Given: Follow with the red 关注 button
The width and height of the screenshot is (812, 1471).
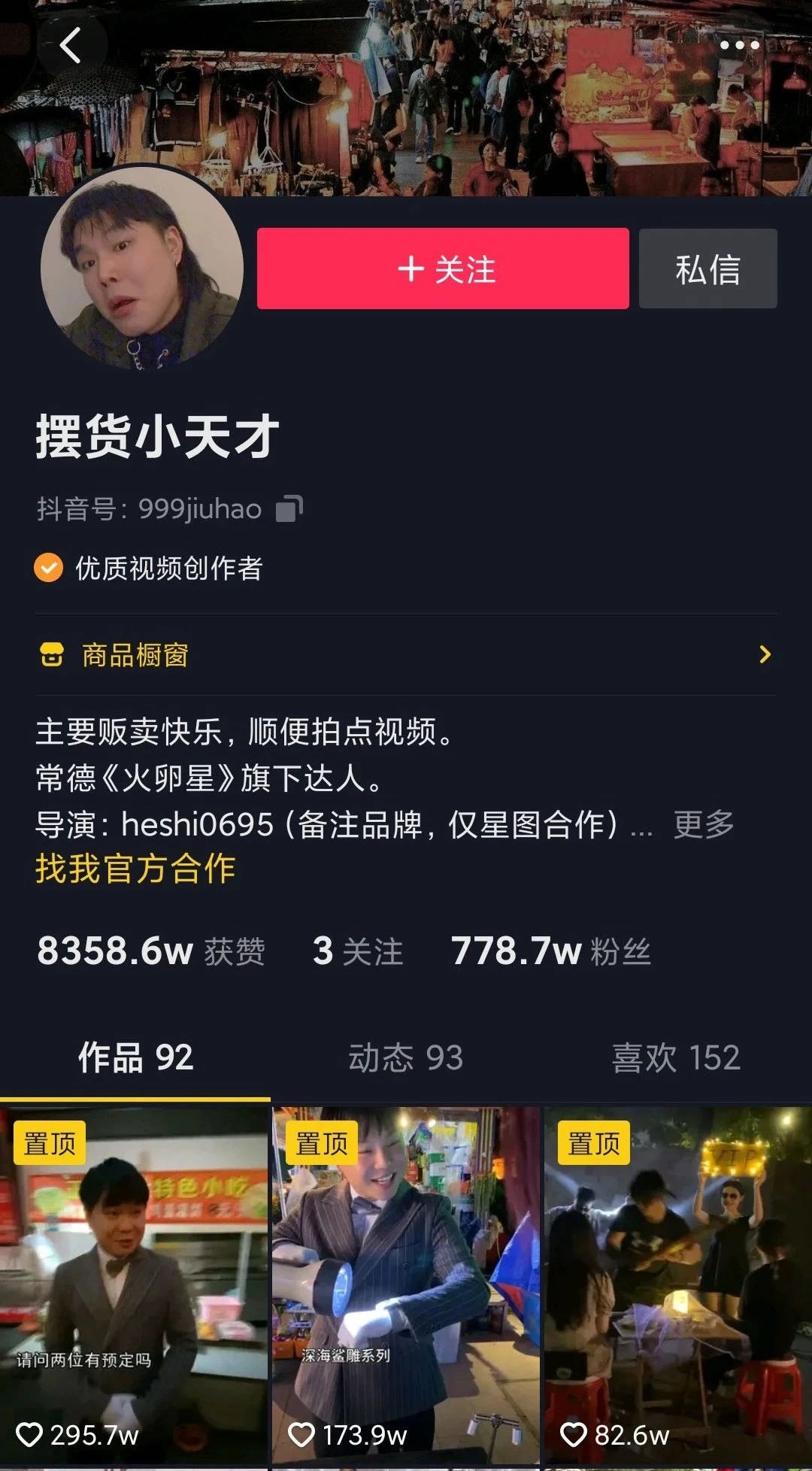Looking at the screenshot, I should [443, 268].
